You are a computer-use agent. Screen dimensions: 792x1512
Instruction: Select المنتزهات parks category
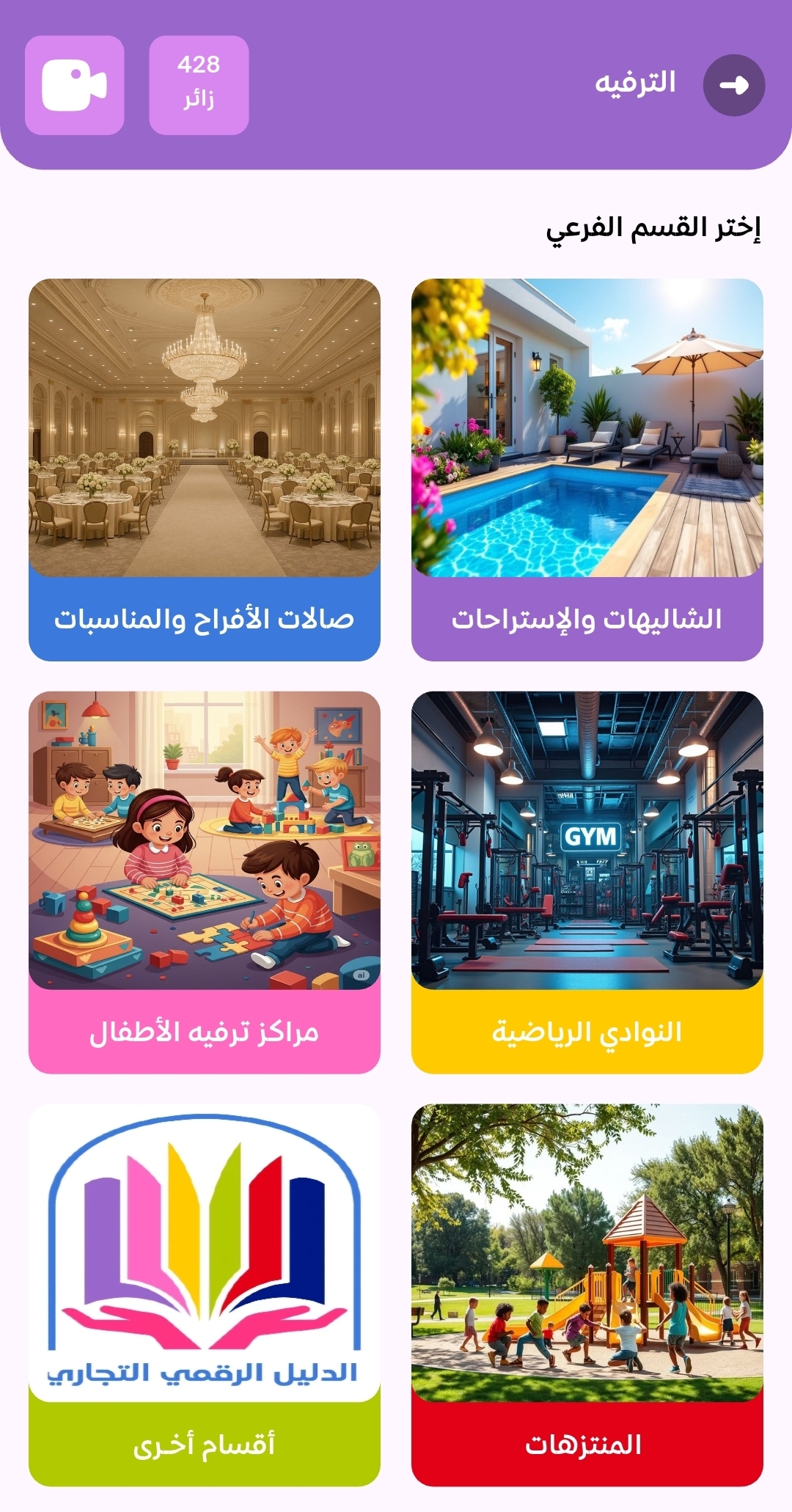point(587,1295)
